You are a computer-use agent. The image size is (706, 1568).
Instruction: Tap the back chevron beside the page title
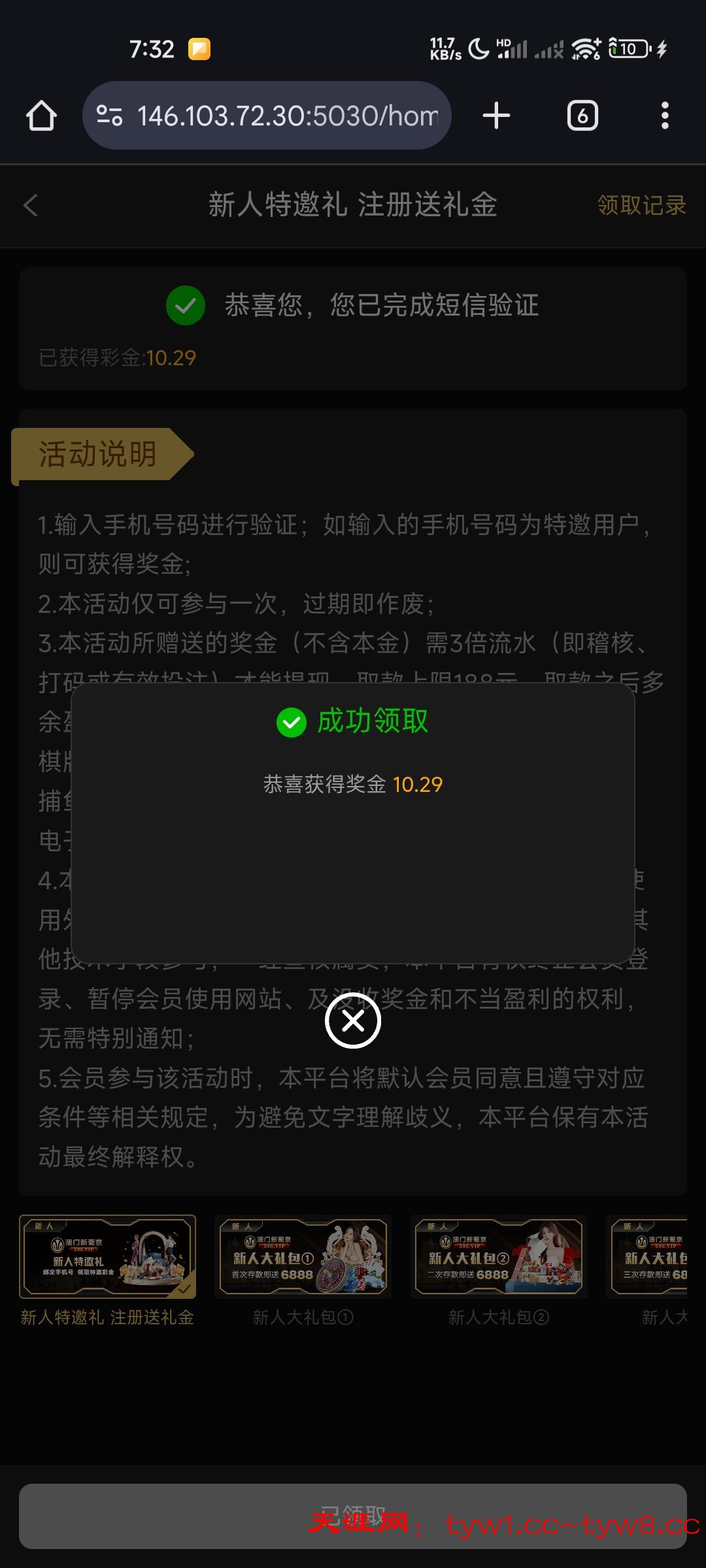click(x=30, y=206)
